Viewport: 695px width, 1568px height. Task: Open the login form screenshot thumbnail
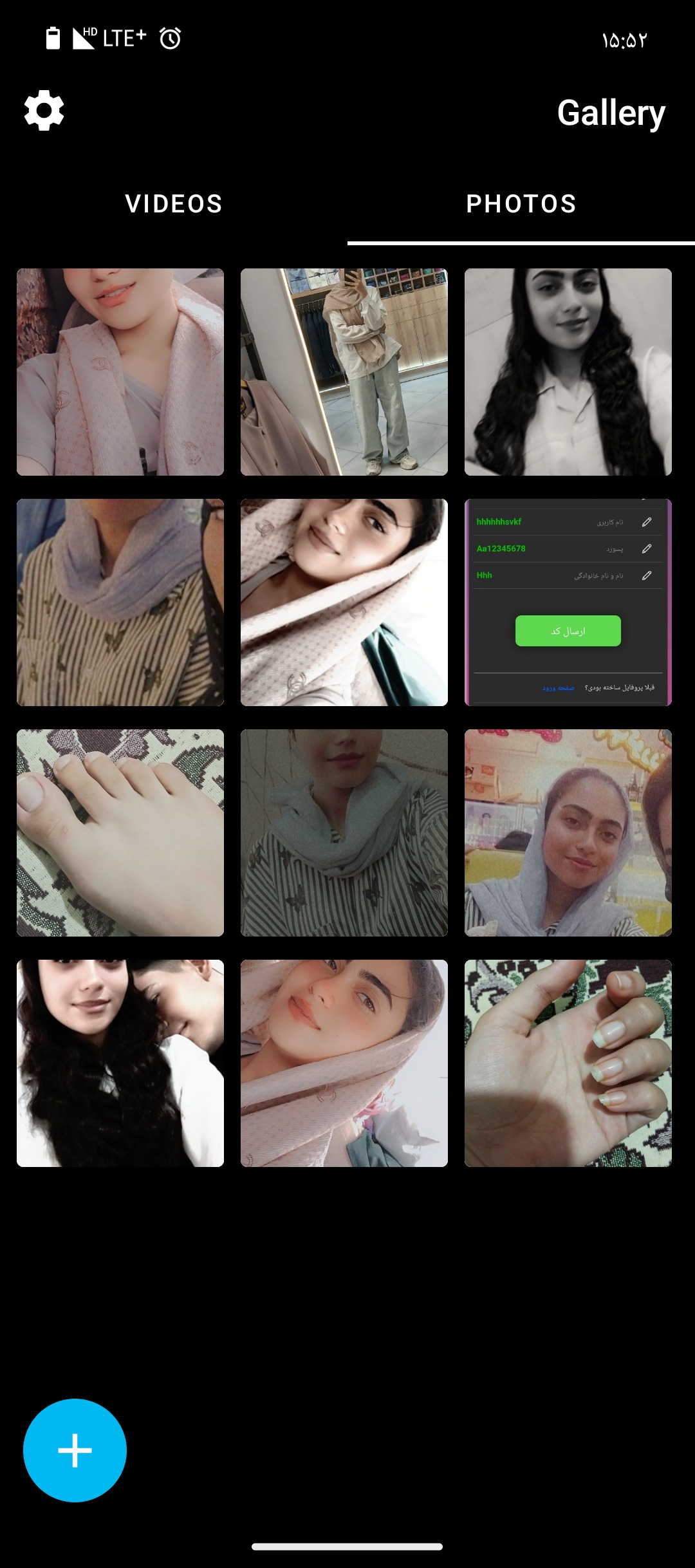(x=568, y=602)
